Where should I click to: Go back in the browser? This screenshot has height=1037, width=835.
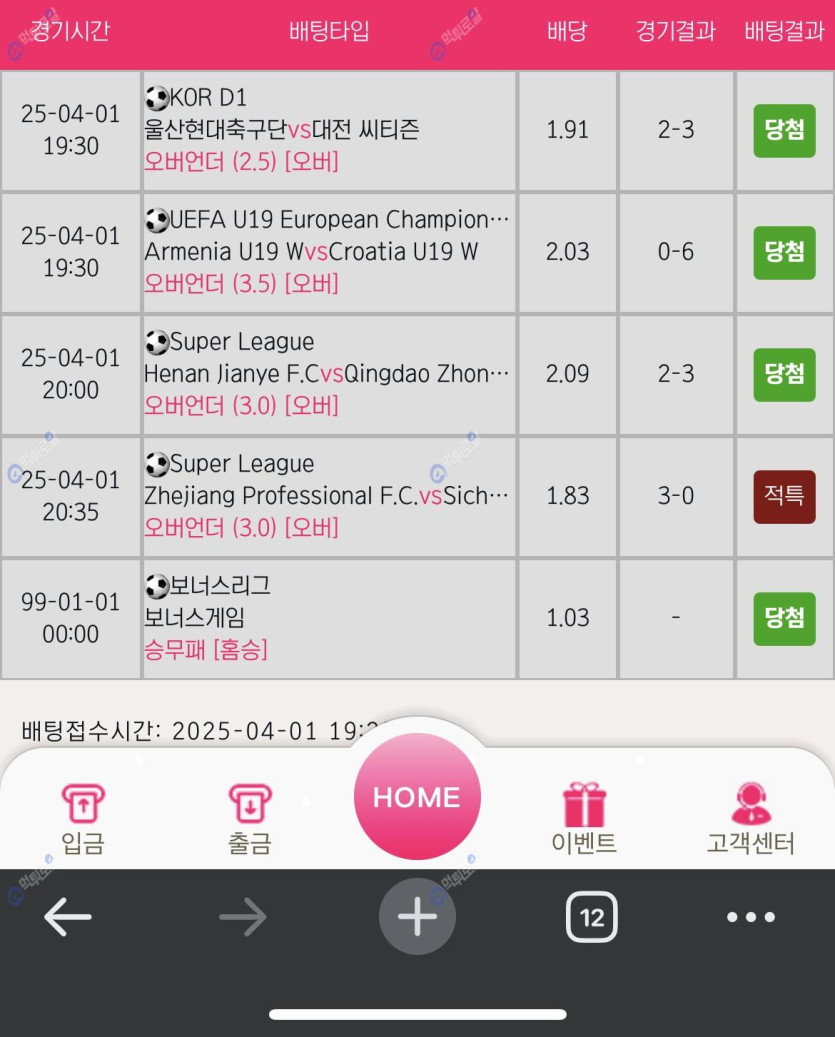coord(68,917)
